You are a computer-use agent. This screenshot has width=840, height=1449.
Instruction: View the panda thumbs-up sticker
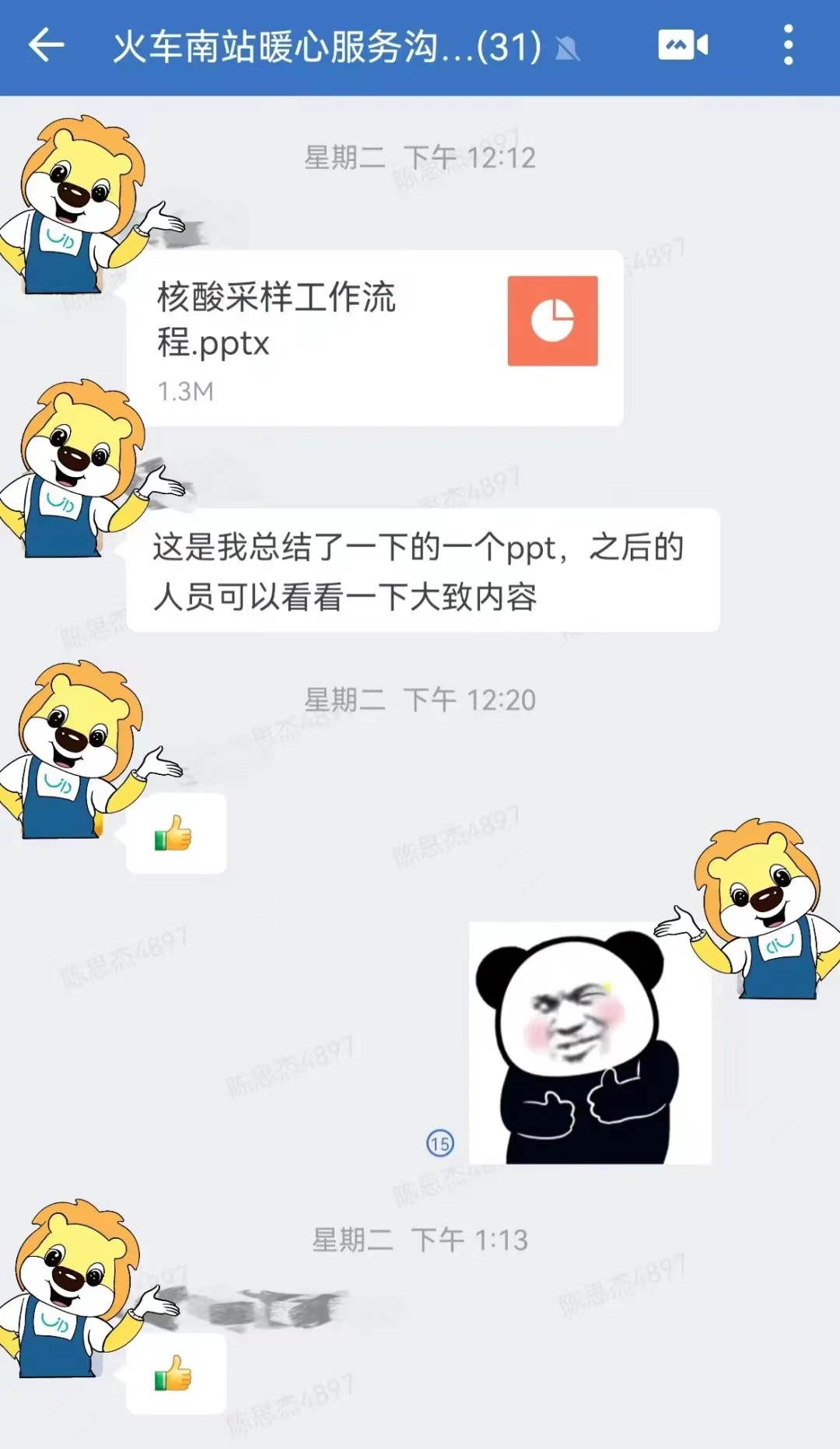(590, 1043)
